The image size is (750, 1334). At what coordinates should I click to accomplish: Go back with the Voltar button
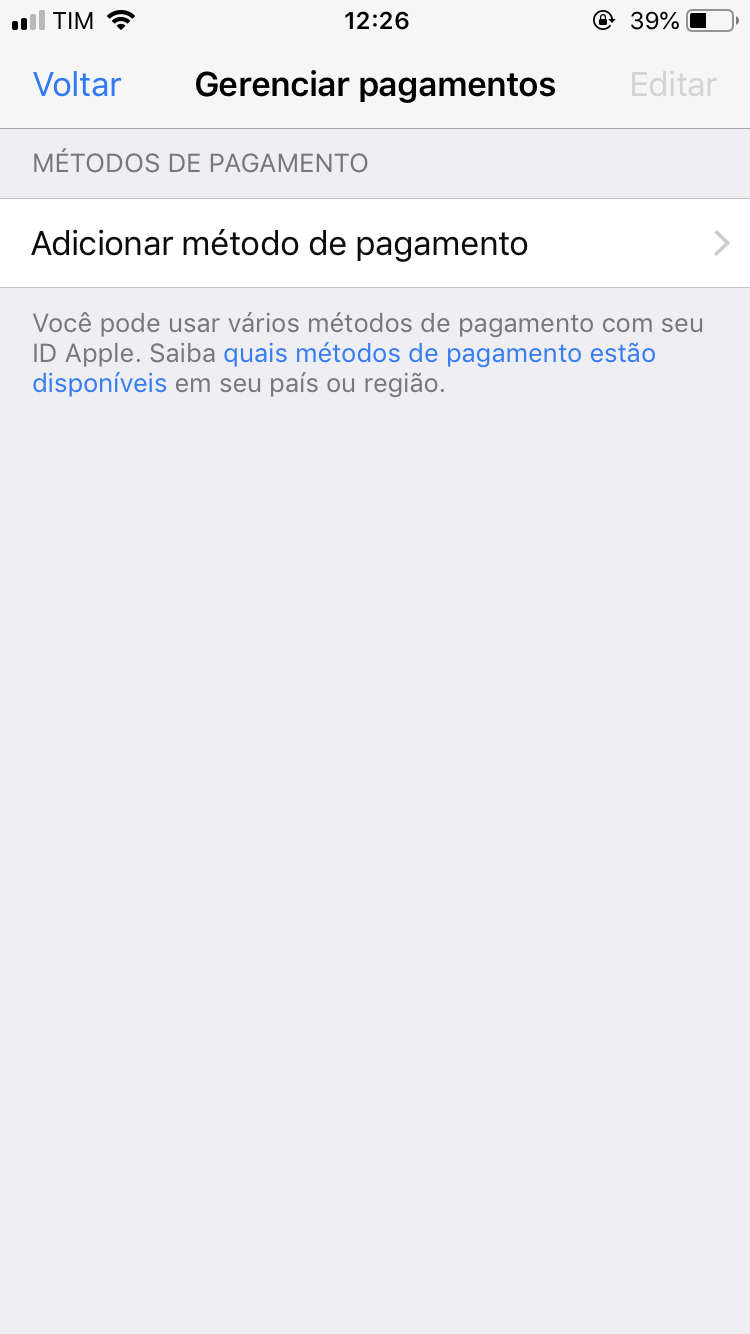[x=77, y=84]
